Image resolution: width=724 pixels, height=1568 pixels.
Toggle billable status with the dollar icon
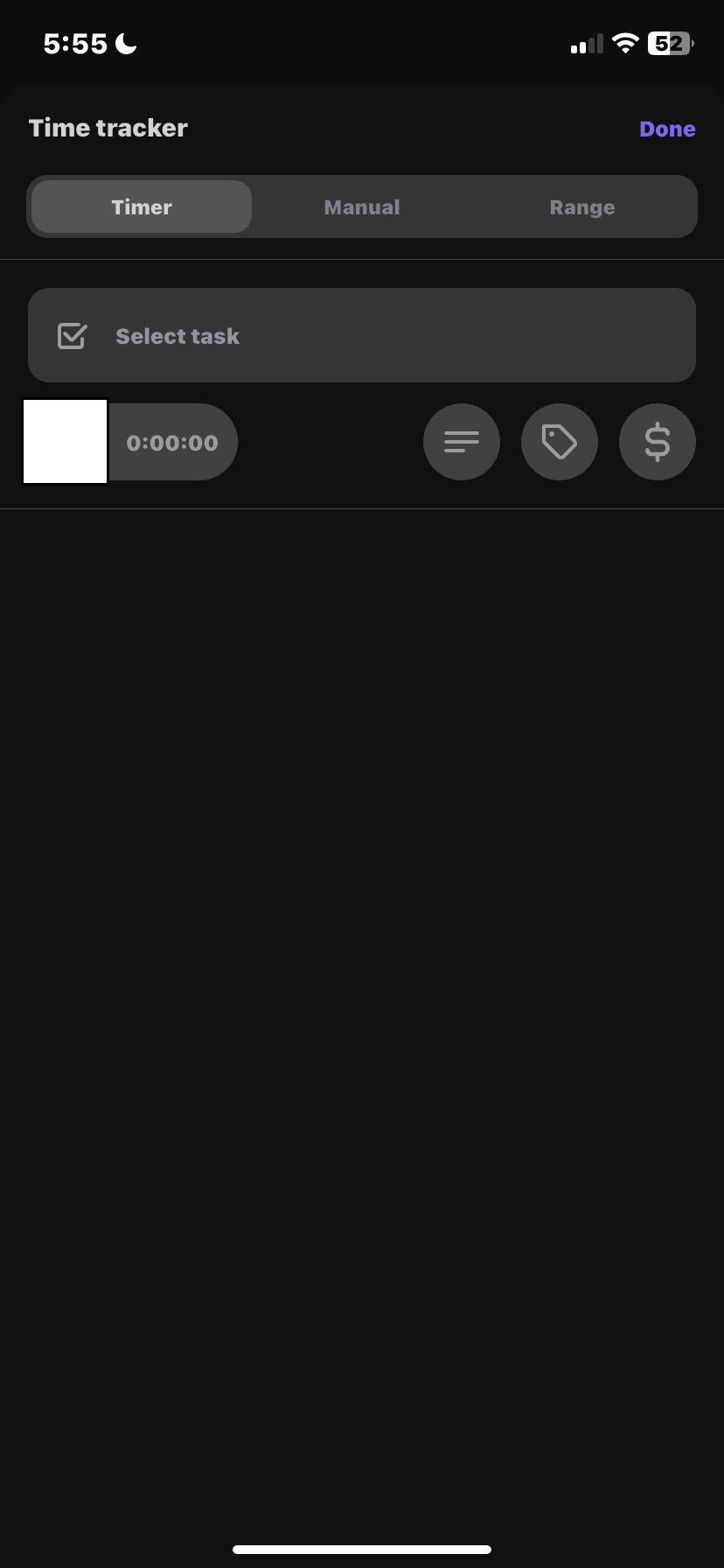657,442
